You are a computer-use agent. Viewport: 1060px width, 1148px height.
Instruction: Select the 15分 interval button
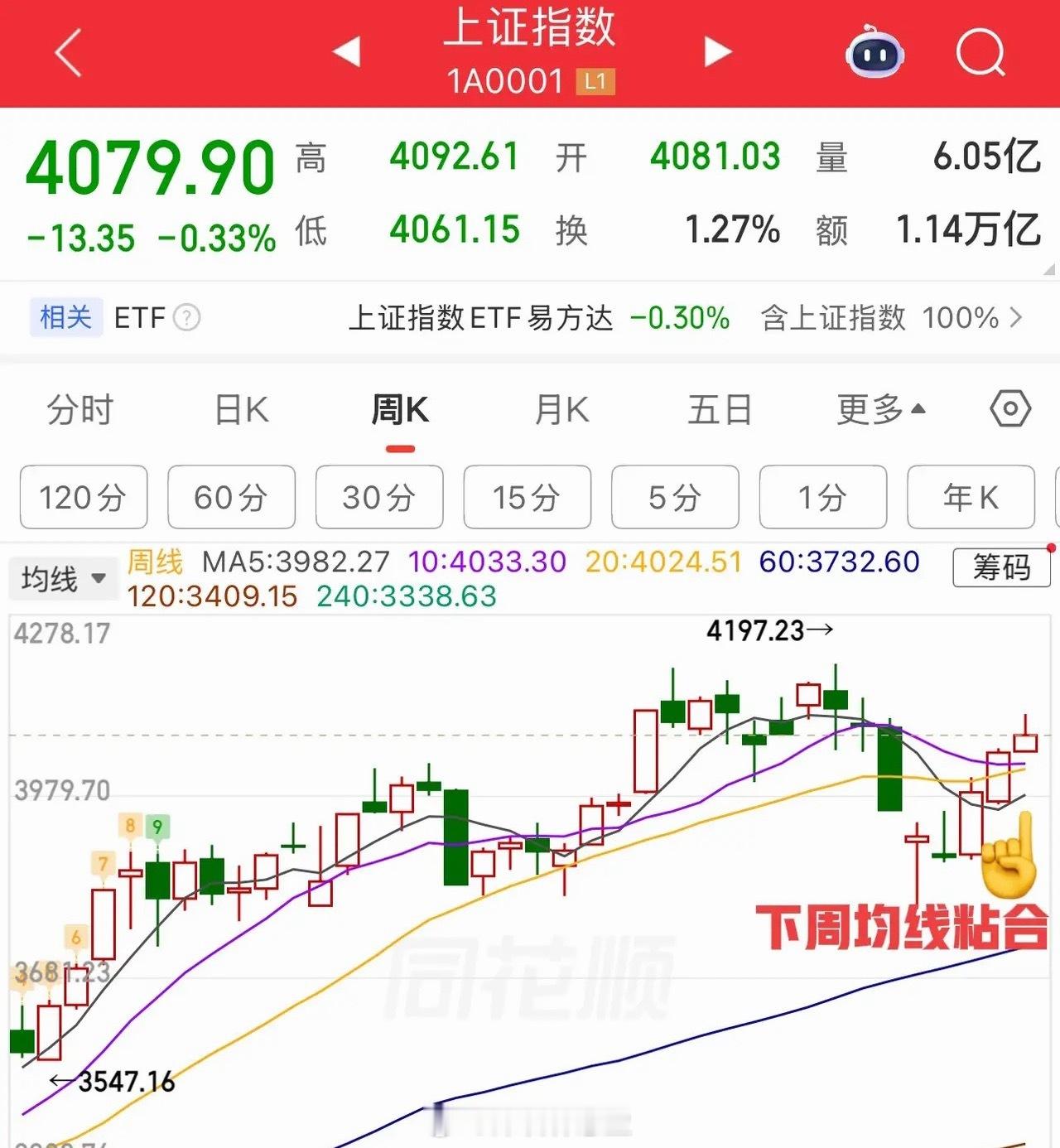click(x=527, y=497)
